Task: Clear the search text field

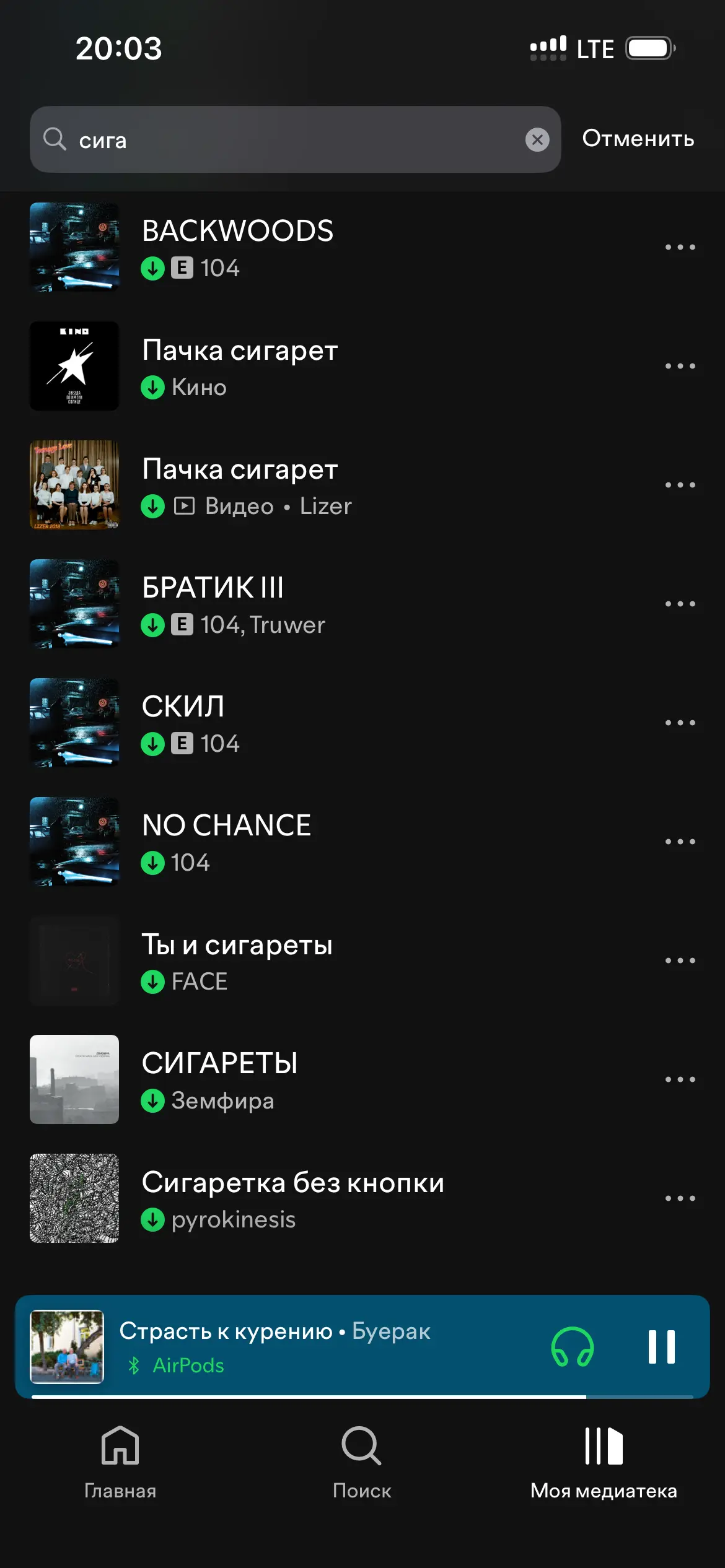Action: tap(537, 140)
